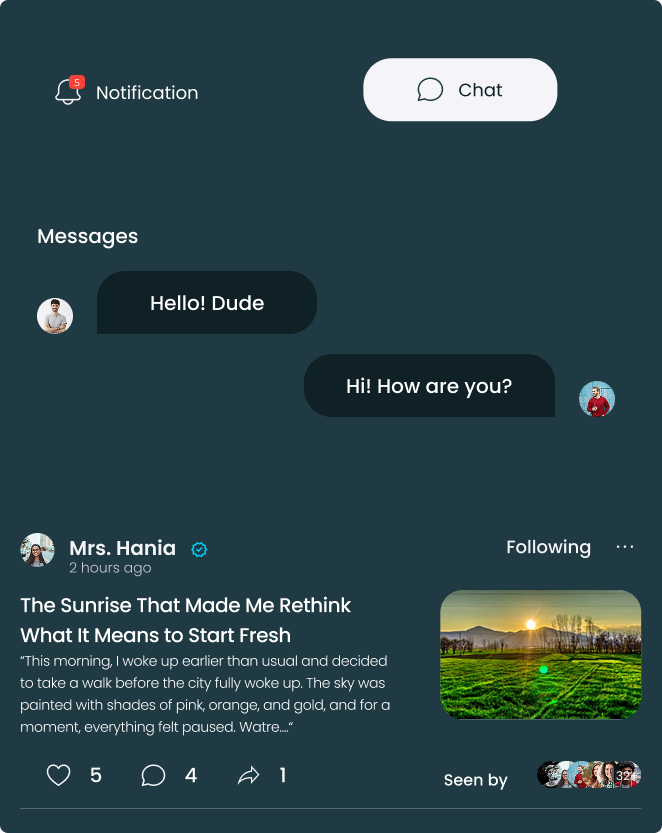Open the sunrise photo thumbnail
Screen dimensions: 662x833
tap(540, 654)
